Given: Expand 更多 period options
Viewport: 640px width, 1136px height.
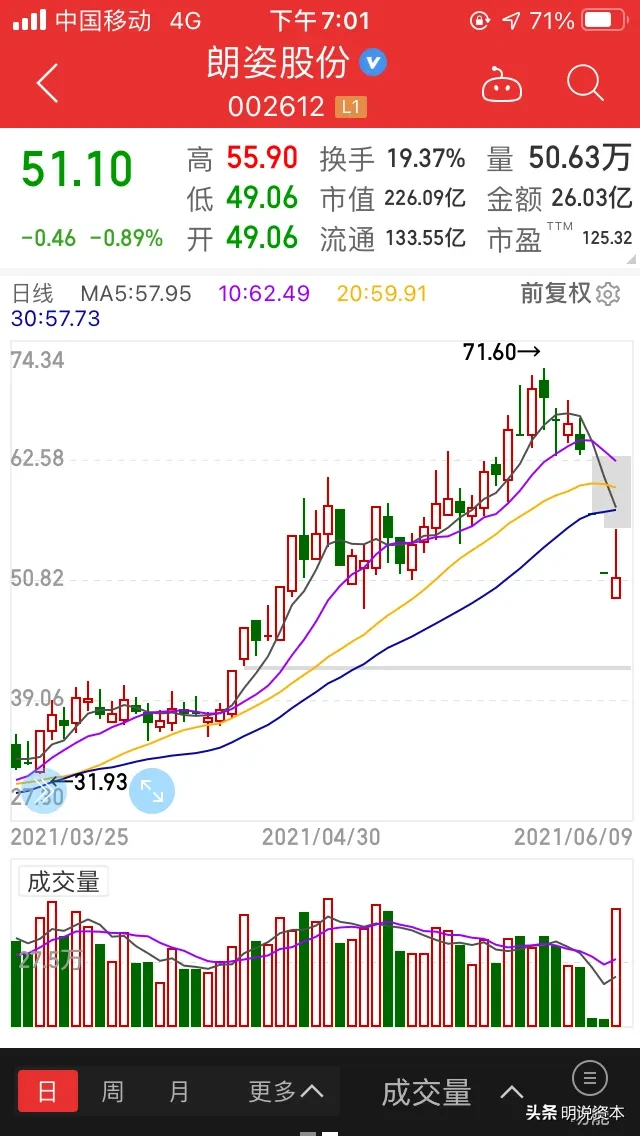Looking at the screenshot, I should [286, 1091].
